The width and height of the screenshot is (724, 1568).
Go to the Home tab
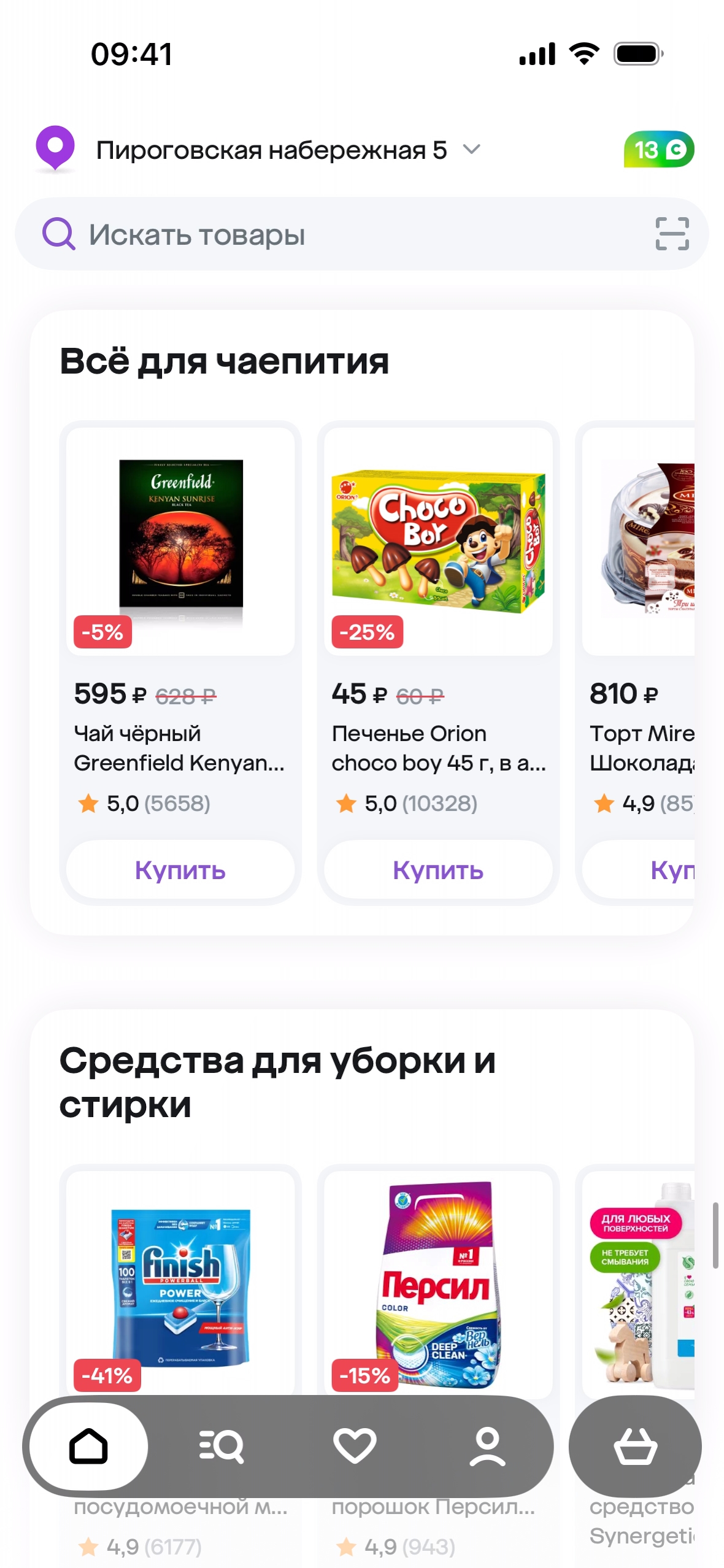coord(88,1447)
